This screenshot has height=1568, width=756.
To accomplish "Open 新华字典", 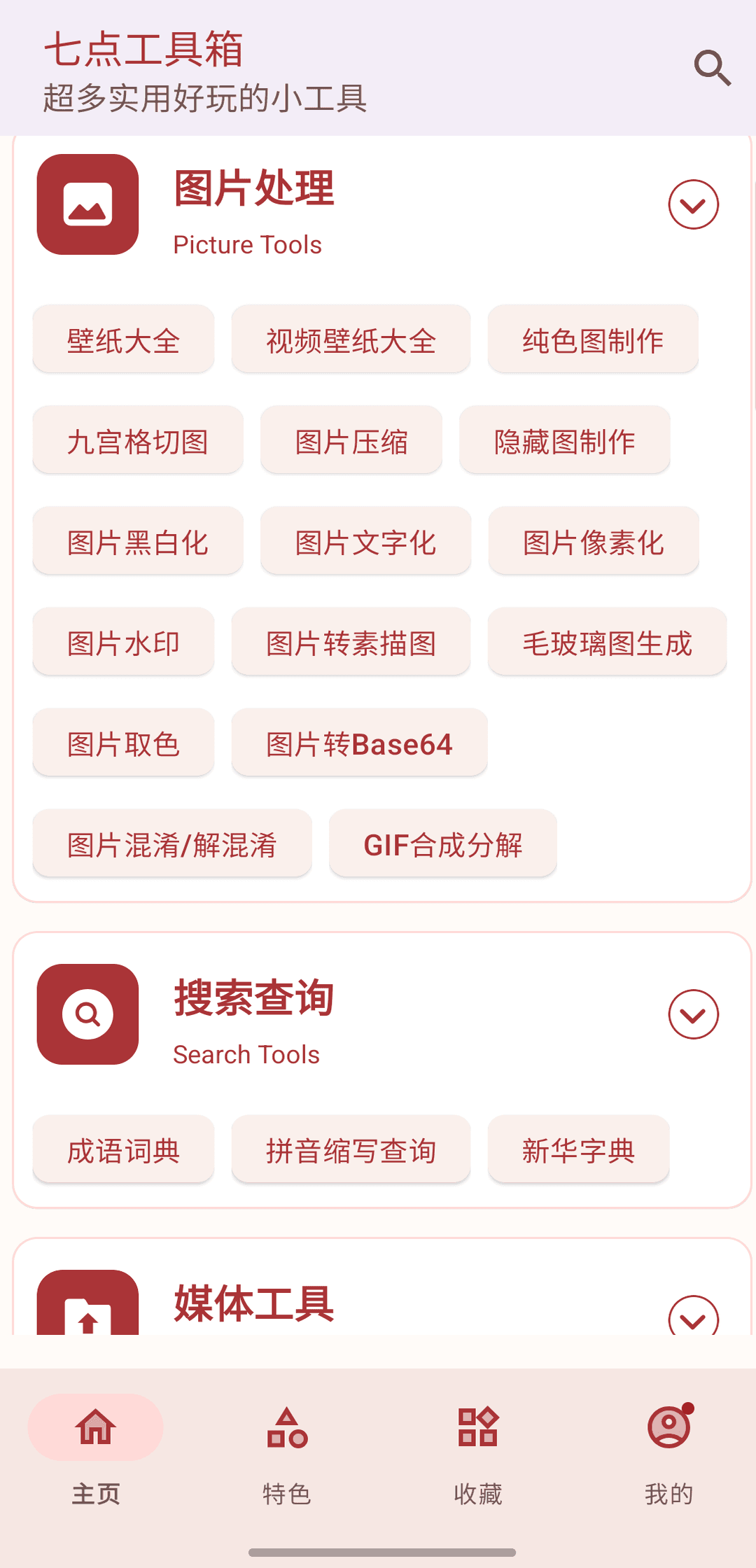I will [x=578, y=1149].
